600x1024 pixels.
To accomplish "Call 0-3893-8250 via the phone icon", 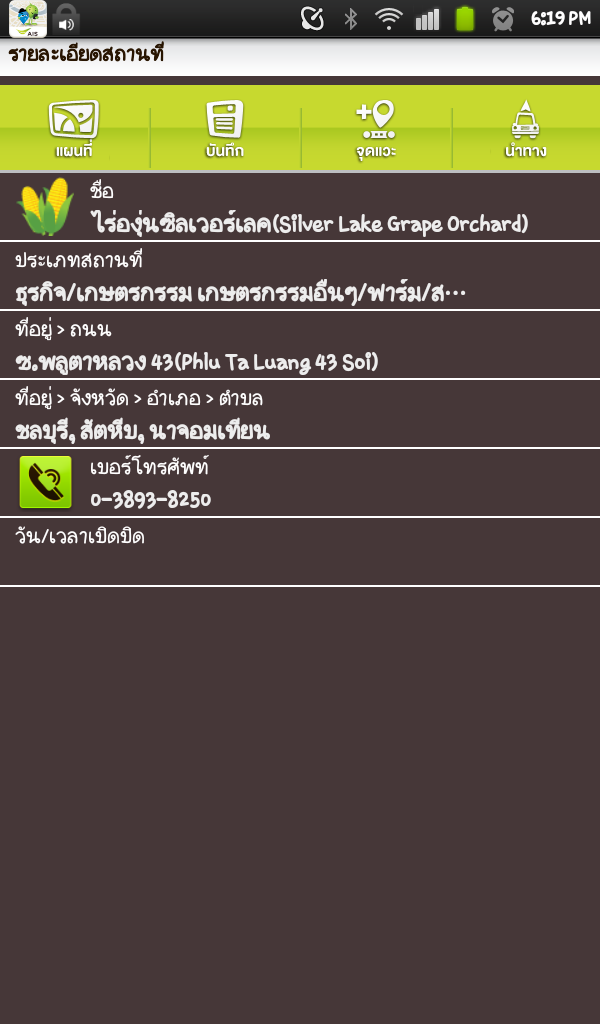I will coord(45,482).
